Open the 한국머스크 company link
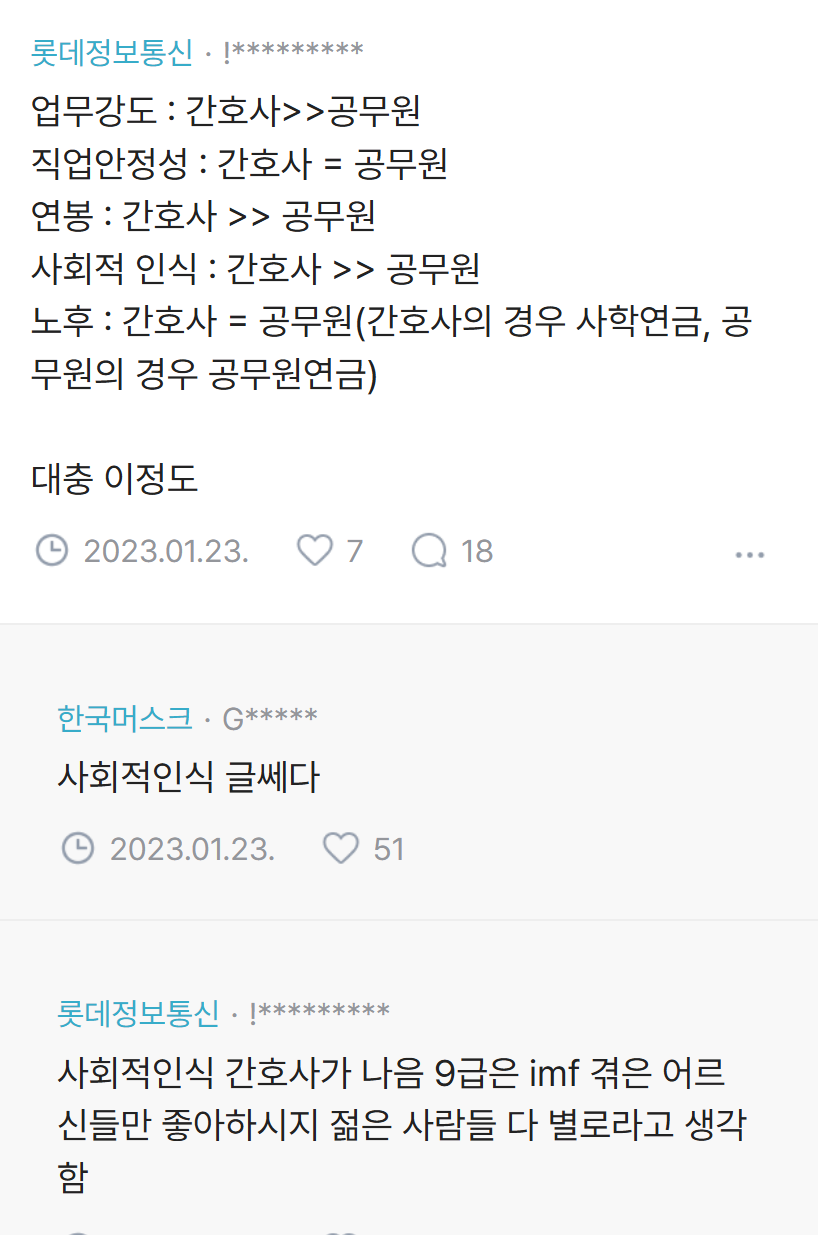The image size is (818, 1235). point(125,717)
